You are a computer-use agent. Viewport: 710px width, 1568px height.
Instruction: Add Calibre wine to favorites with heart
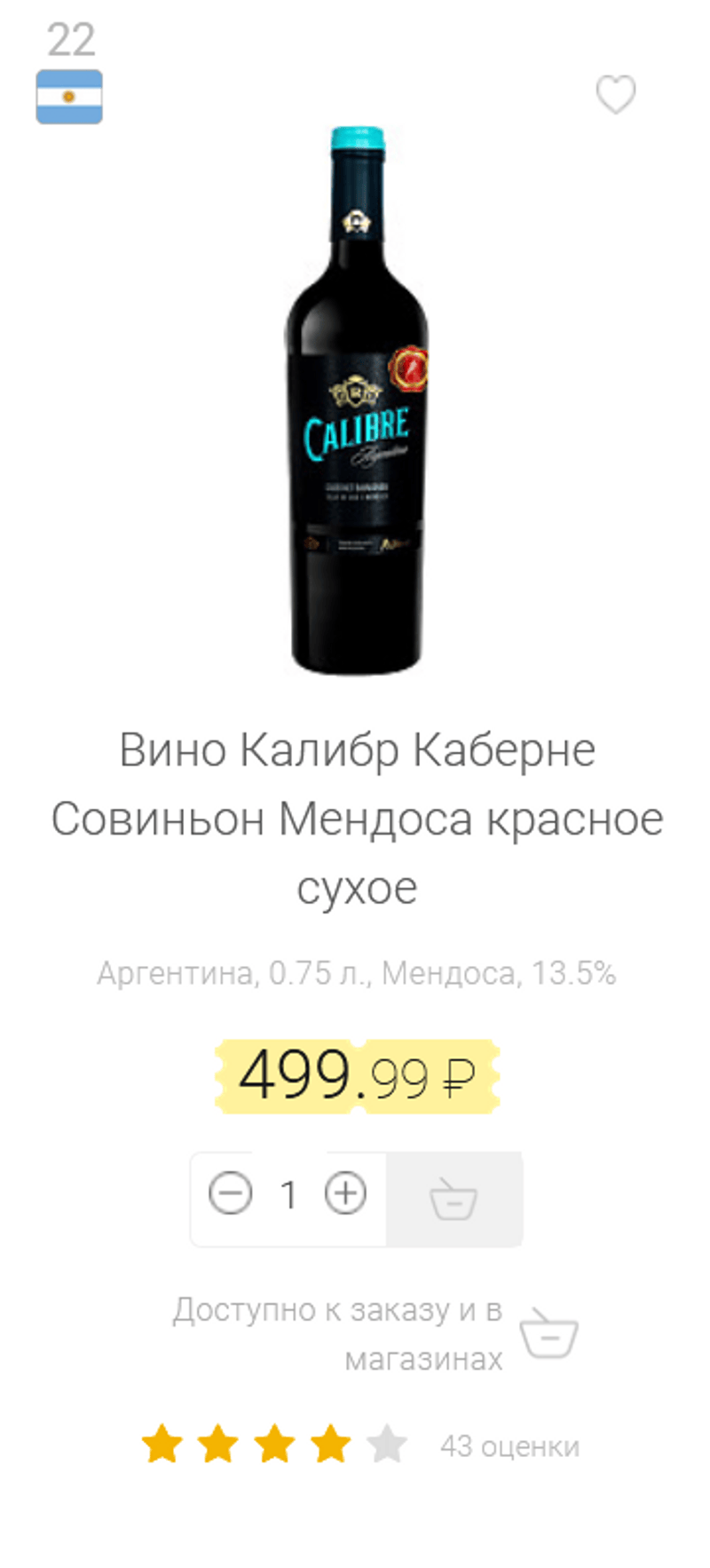pos(615,95)
